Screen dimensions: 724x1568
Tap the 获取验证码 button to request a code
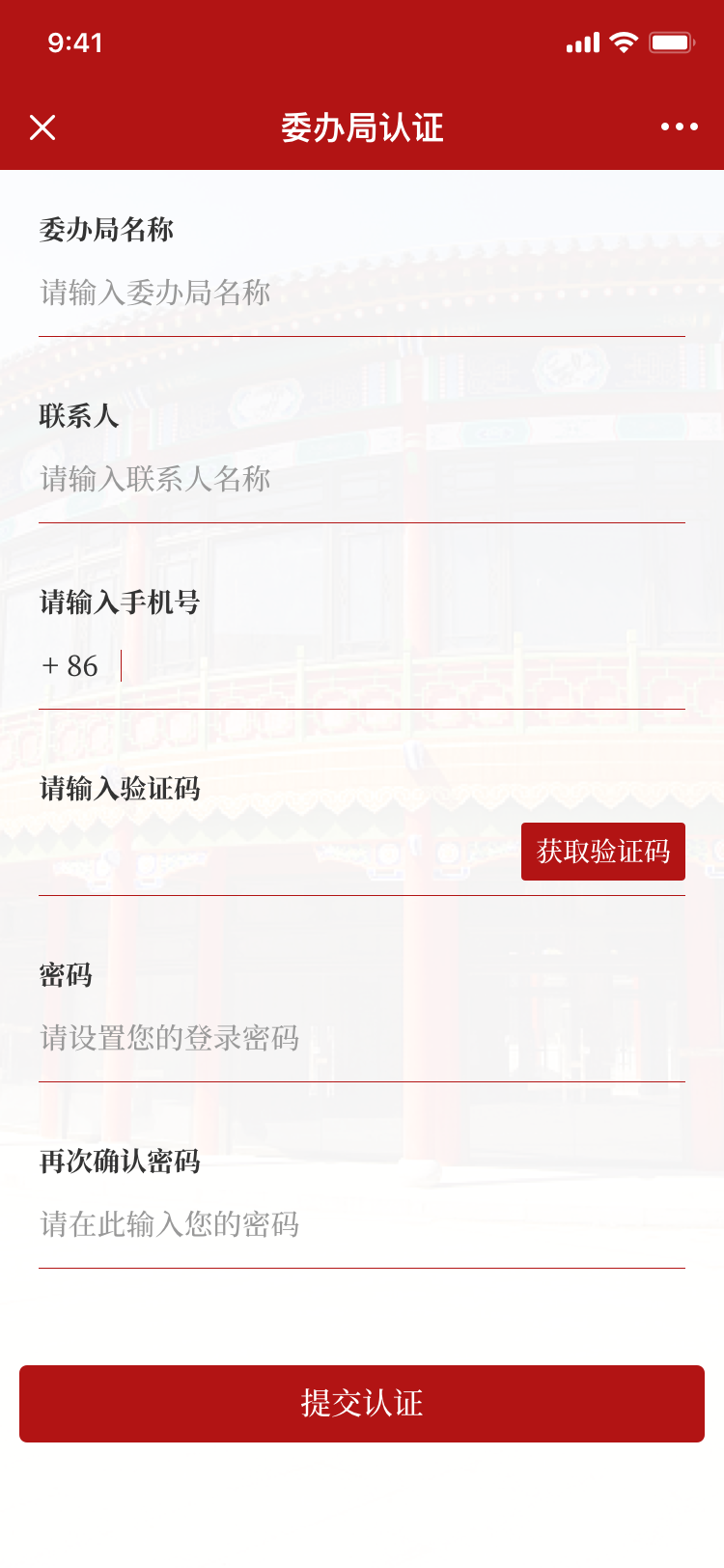click(x=602, y=851)
